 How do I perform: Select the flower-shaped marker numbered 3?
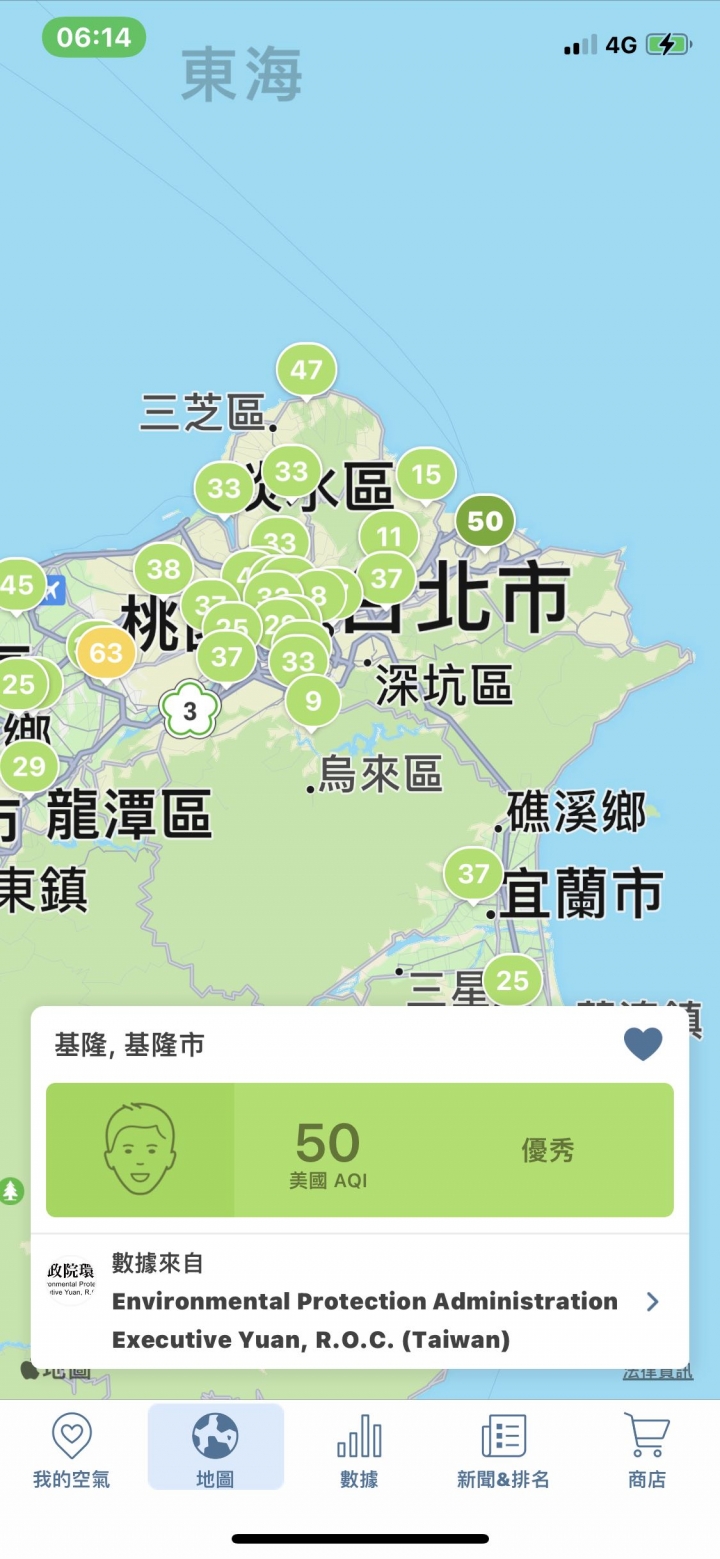click(189, 712)
